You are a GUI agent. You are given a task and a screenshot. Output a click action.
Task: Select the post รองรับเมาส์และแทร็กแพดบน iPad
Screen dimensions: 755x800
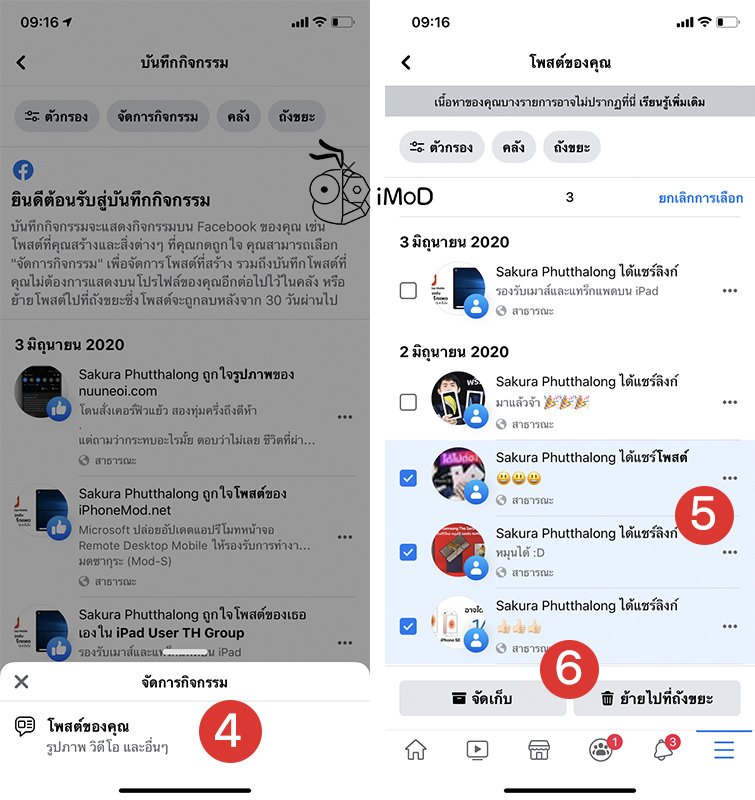[x=408, y=291]
